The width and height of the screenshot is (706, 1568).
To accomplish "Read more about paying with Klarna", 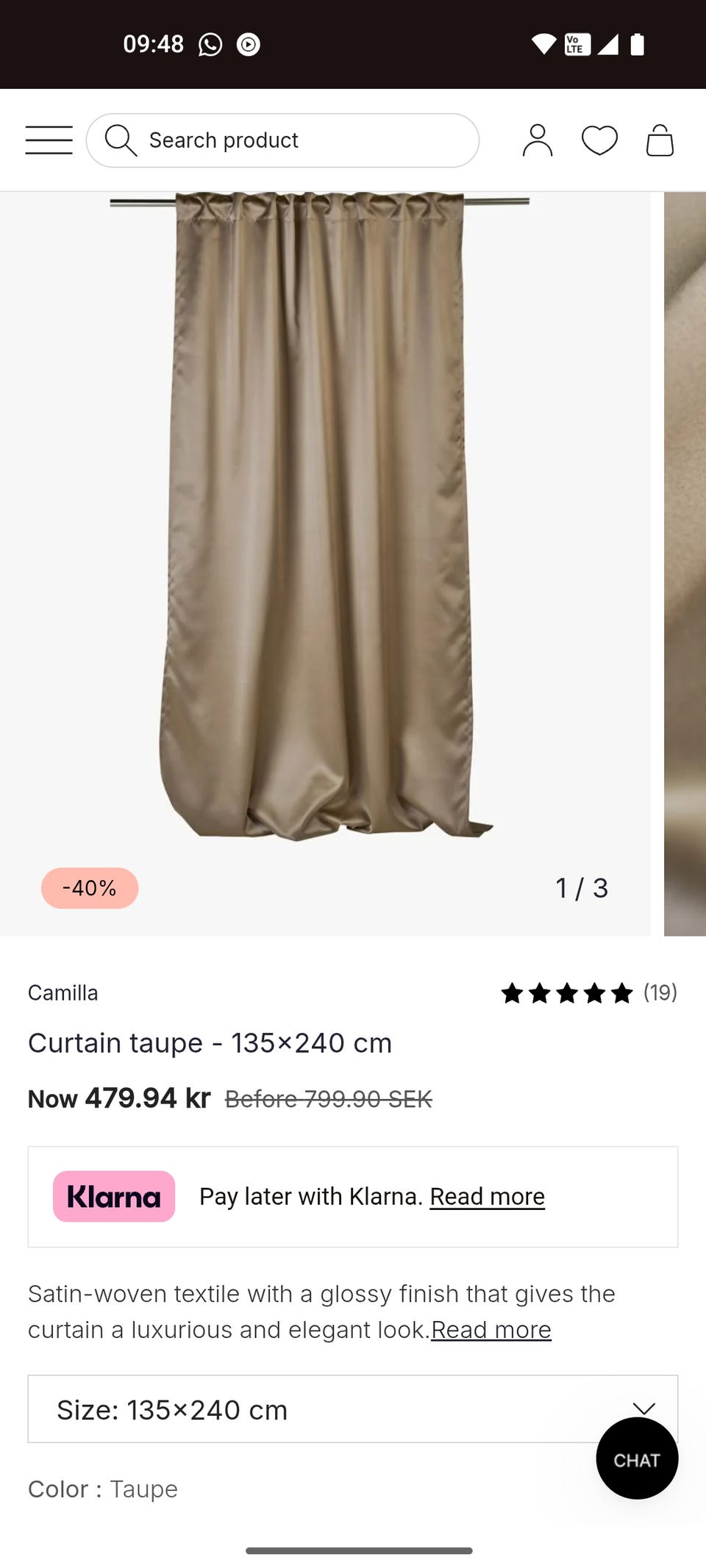I will point(487,1197).
